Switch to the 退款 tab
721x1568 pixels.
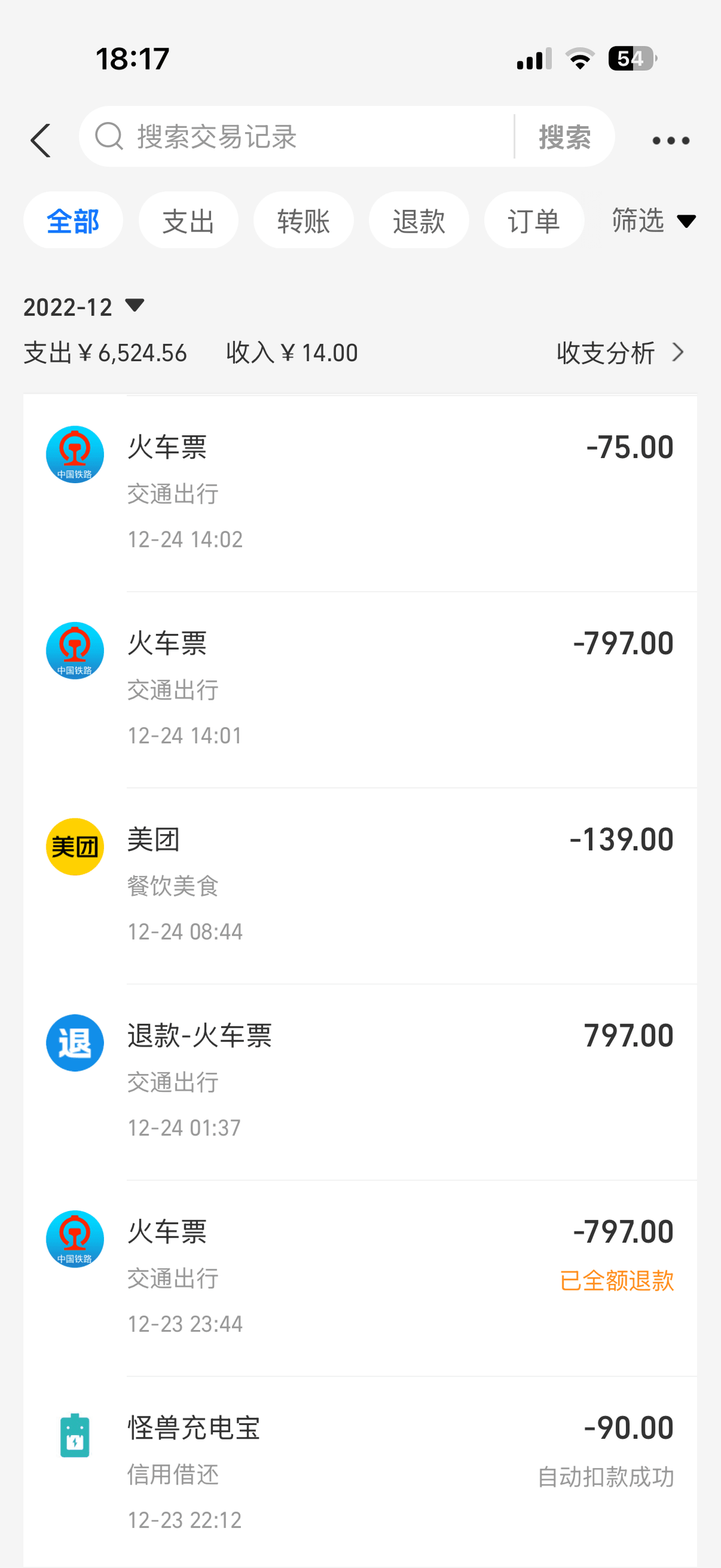click(419, 221)
